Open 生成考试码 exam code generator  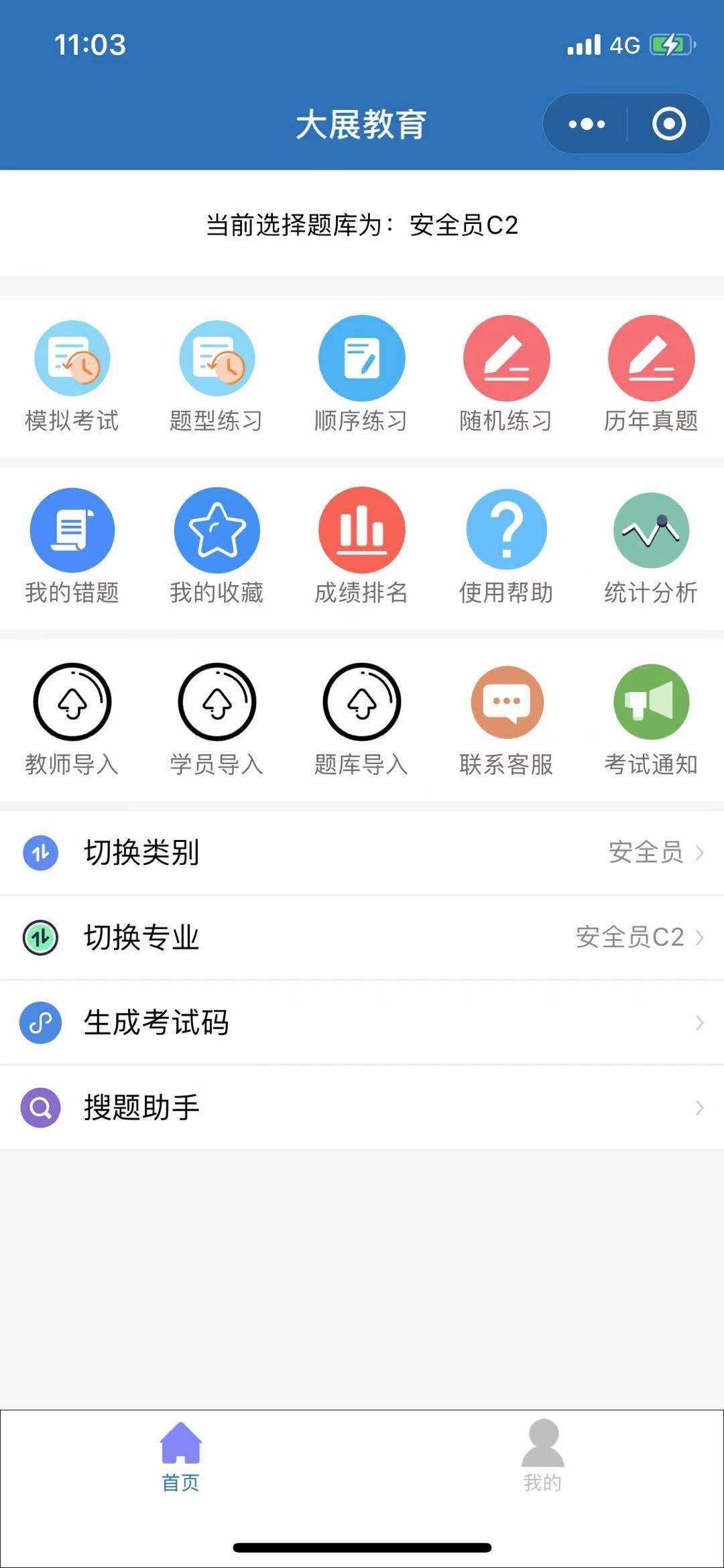pos(362,1022)
